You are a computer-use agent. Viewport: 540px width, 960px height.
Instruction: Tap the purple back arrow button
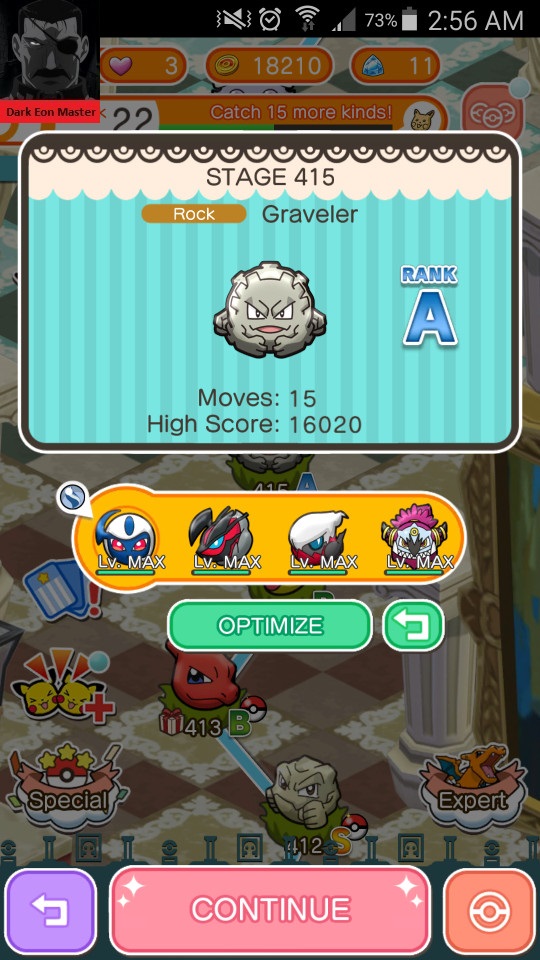tap(50, 910)
